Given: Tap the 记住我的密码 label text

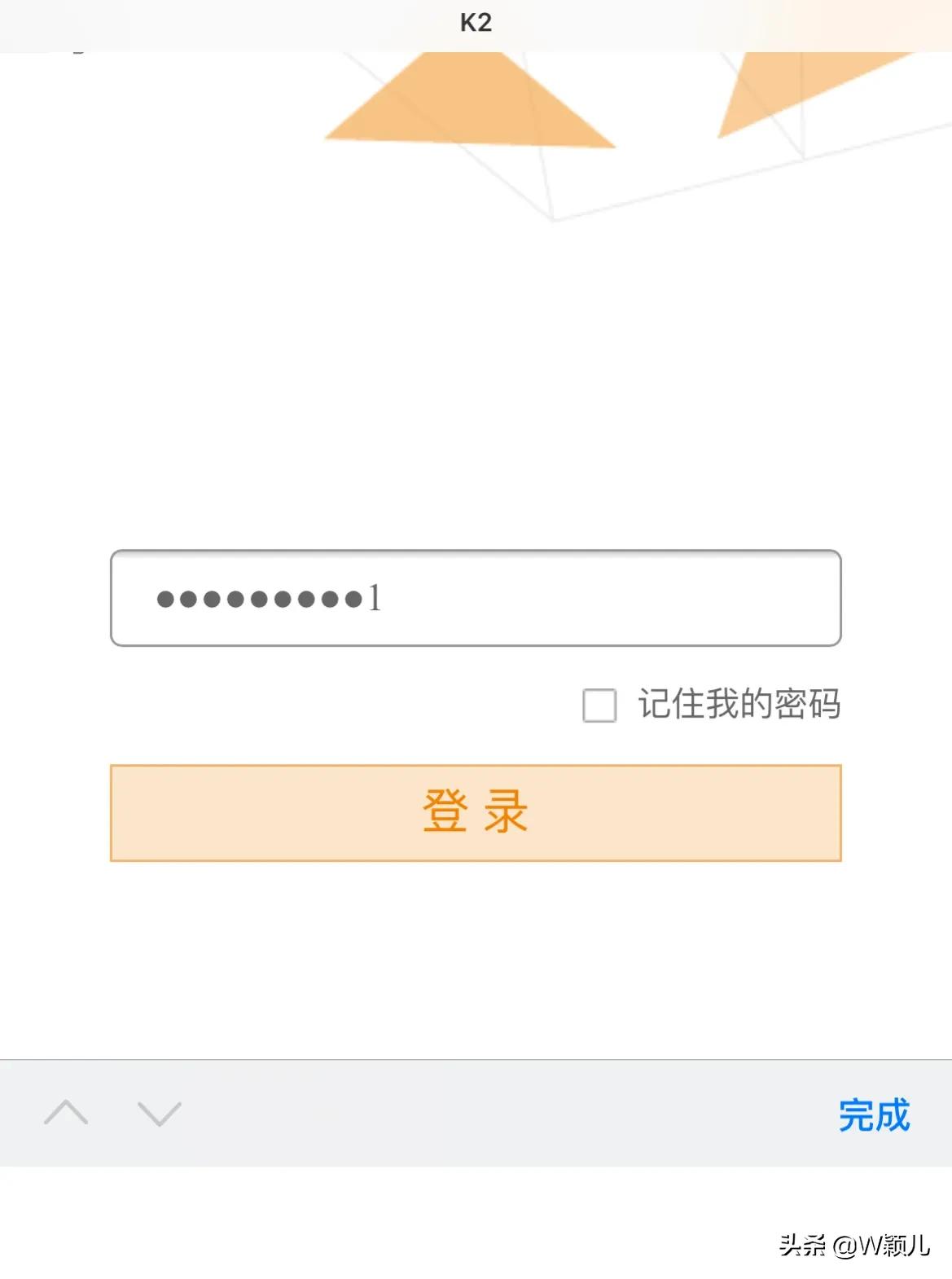Looking at the screenshot, I should coord(737,705).
